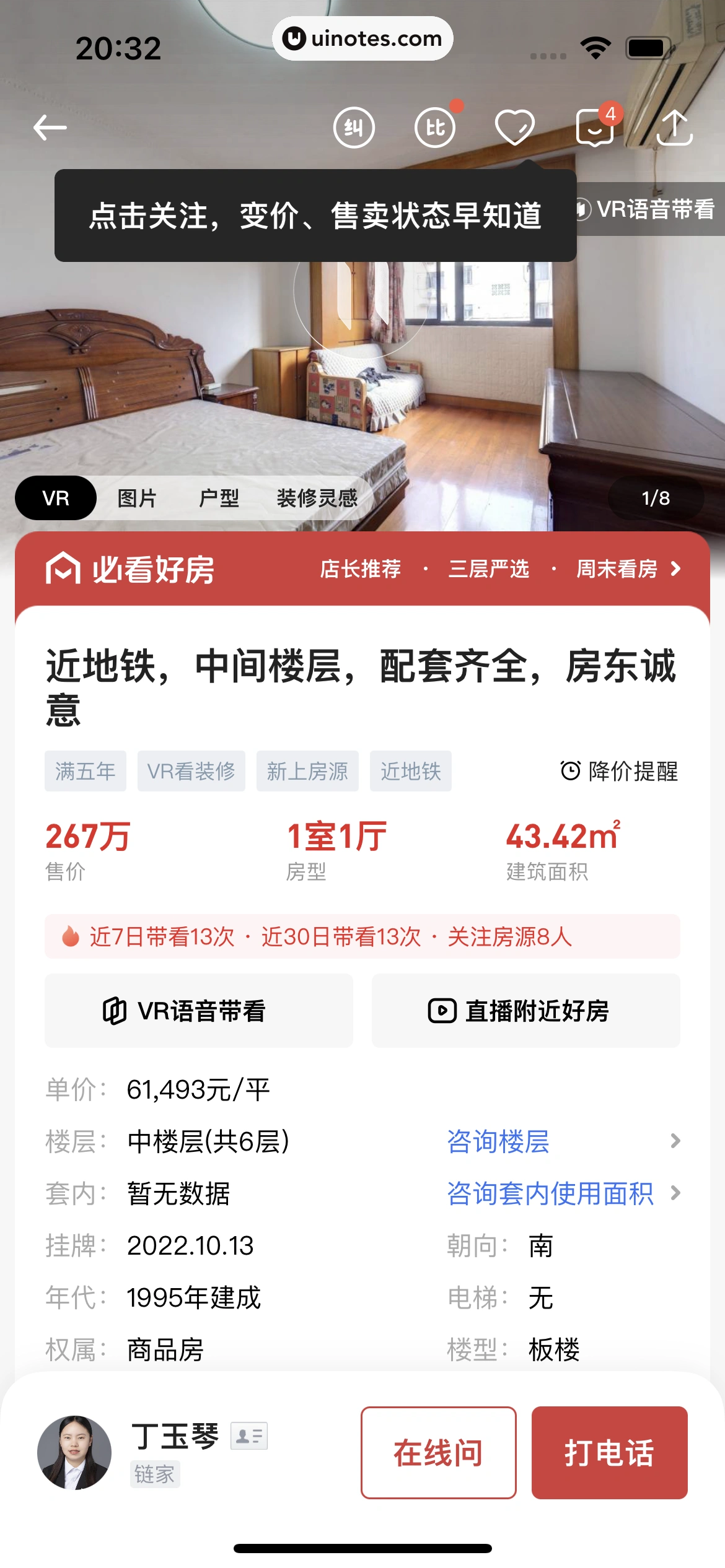Share this listing
Image resolution: width=725 pixels, height=1568 pixels.
point(674,128)
